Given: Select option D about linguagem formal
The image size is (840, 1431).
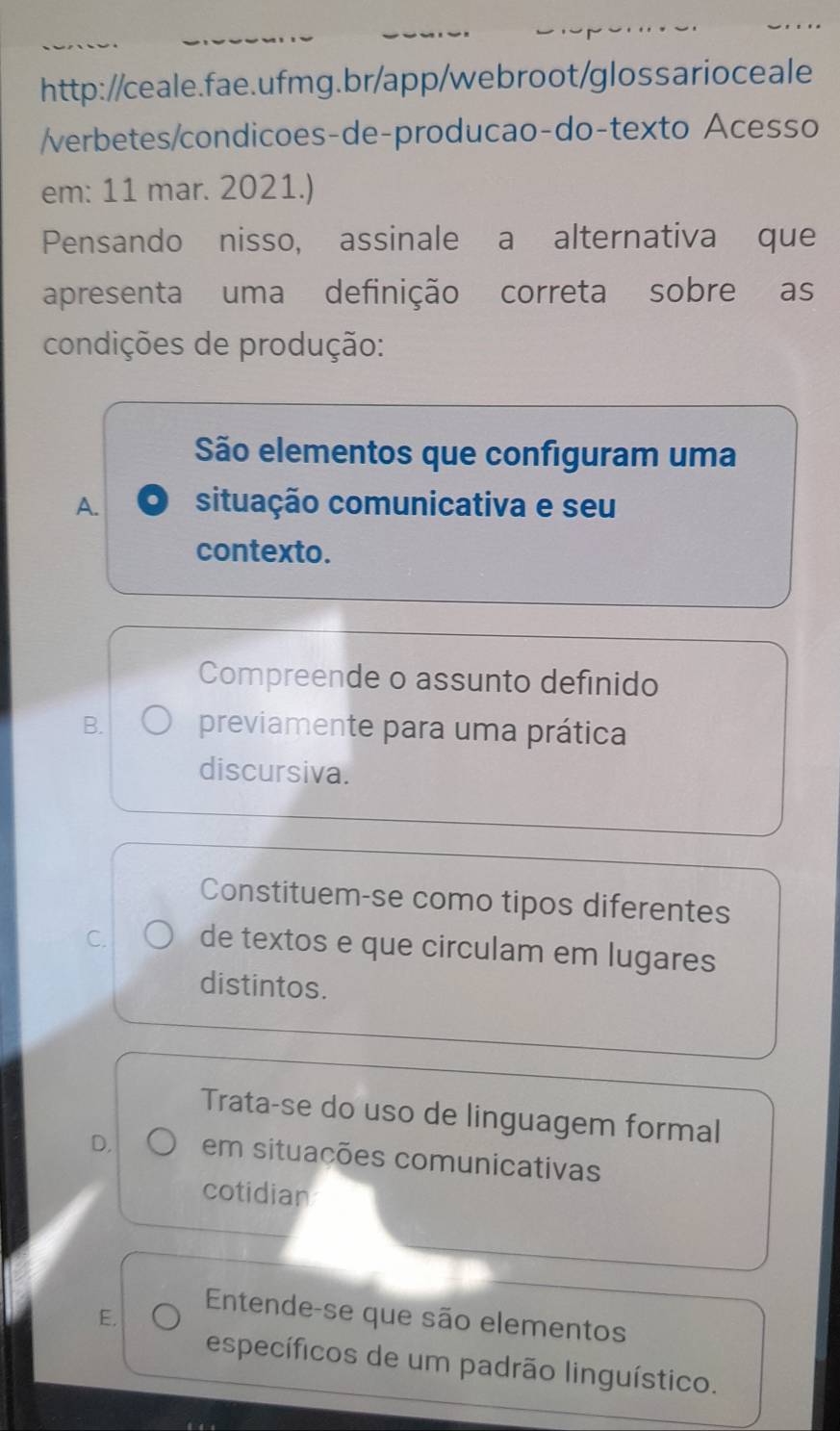Looking at the screenshot, I should point(162,1143).
